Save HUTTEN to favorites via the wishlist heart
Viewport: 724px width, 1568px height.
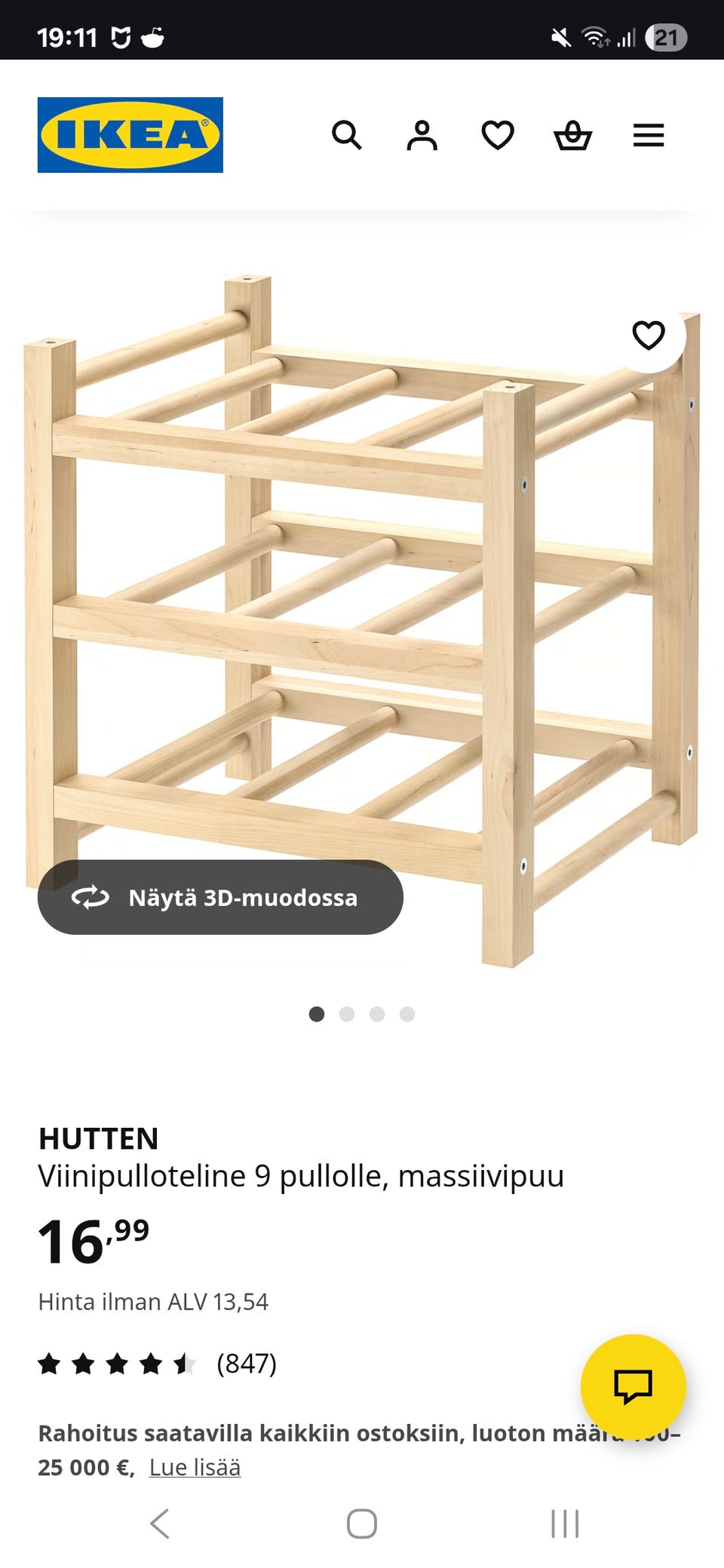tap(649, 336)
